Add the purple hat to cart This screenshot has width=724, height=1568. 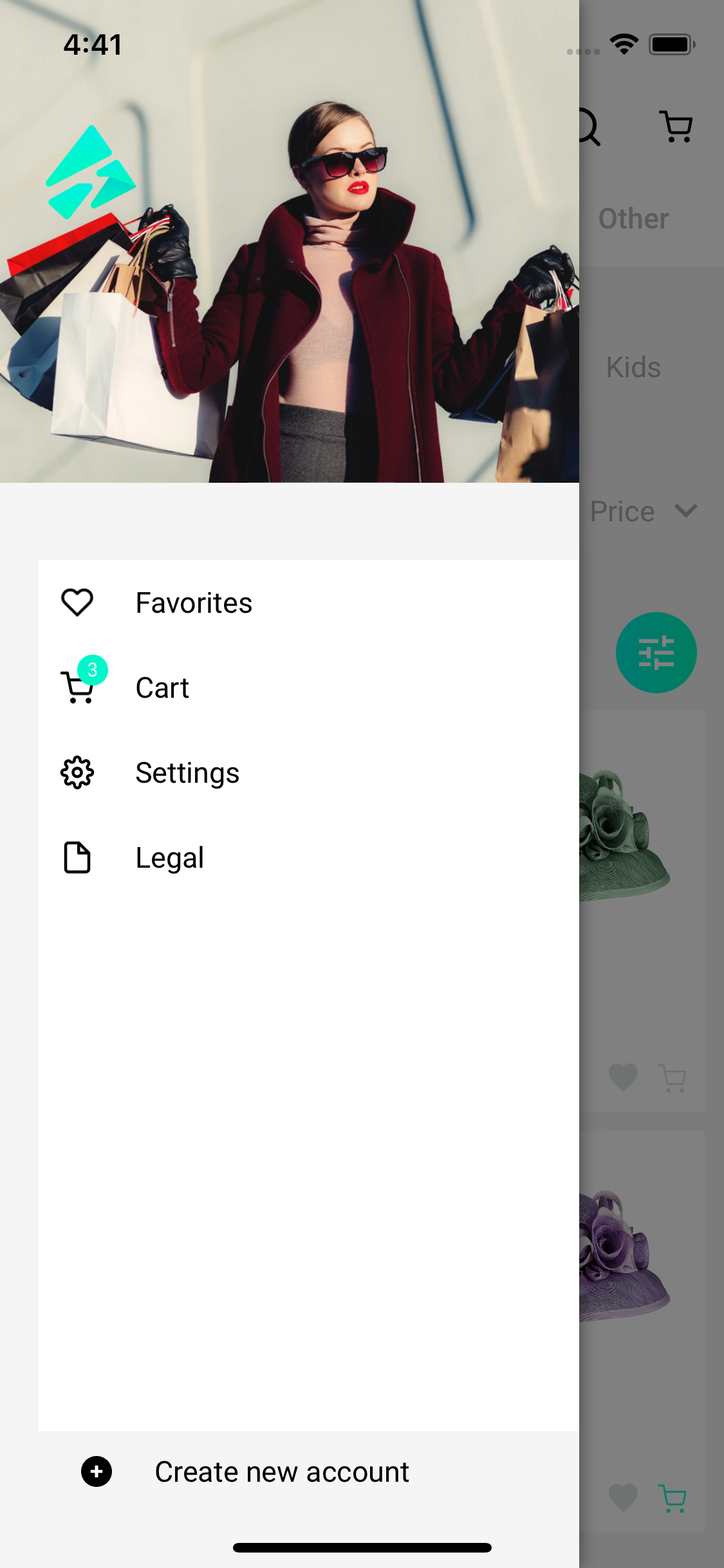coord(673,1497)
